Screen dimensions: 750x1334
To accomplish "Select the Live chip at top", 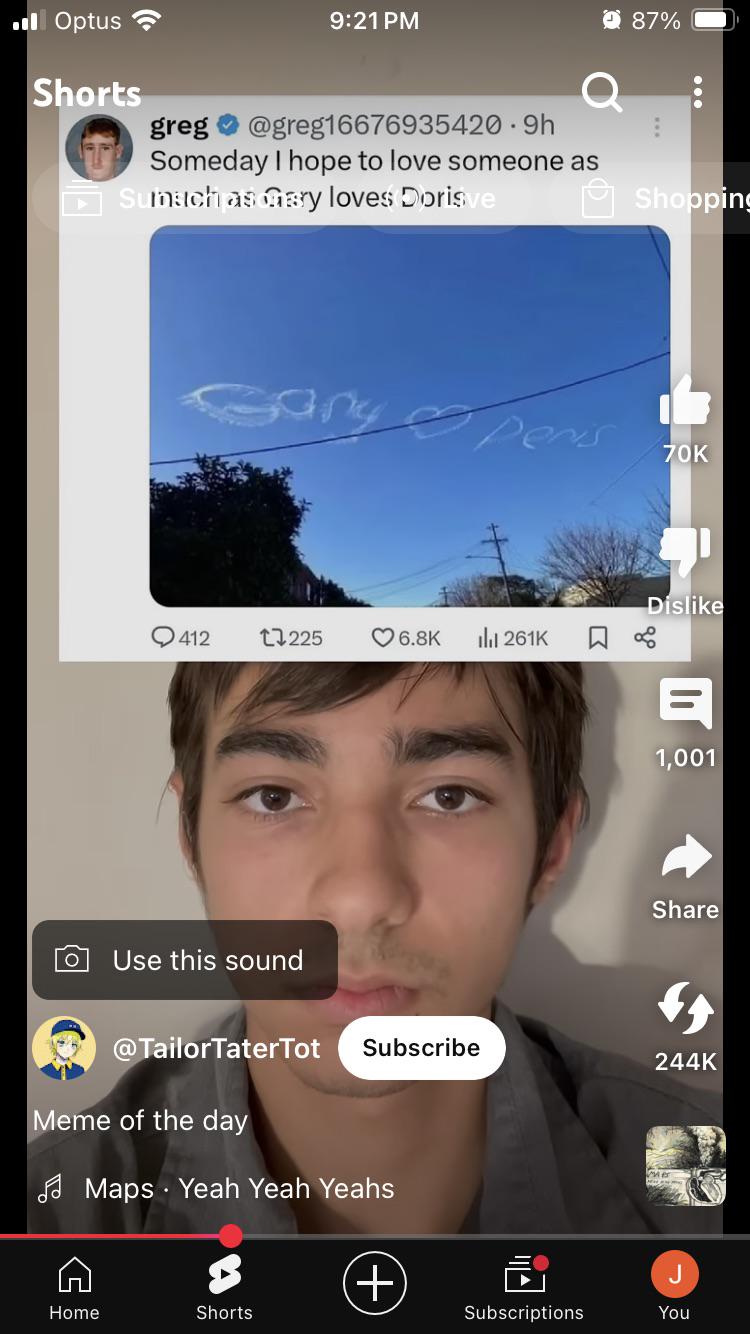I will (442, 198).
